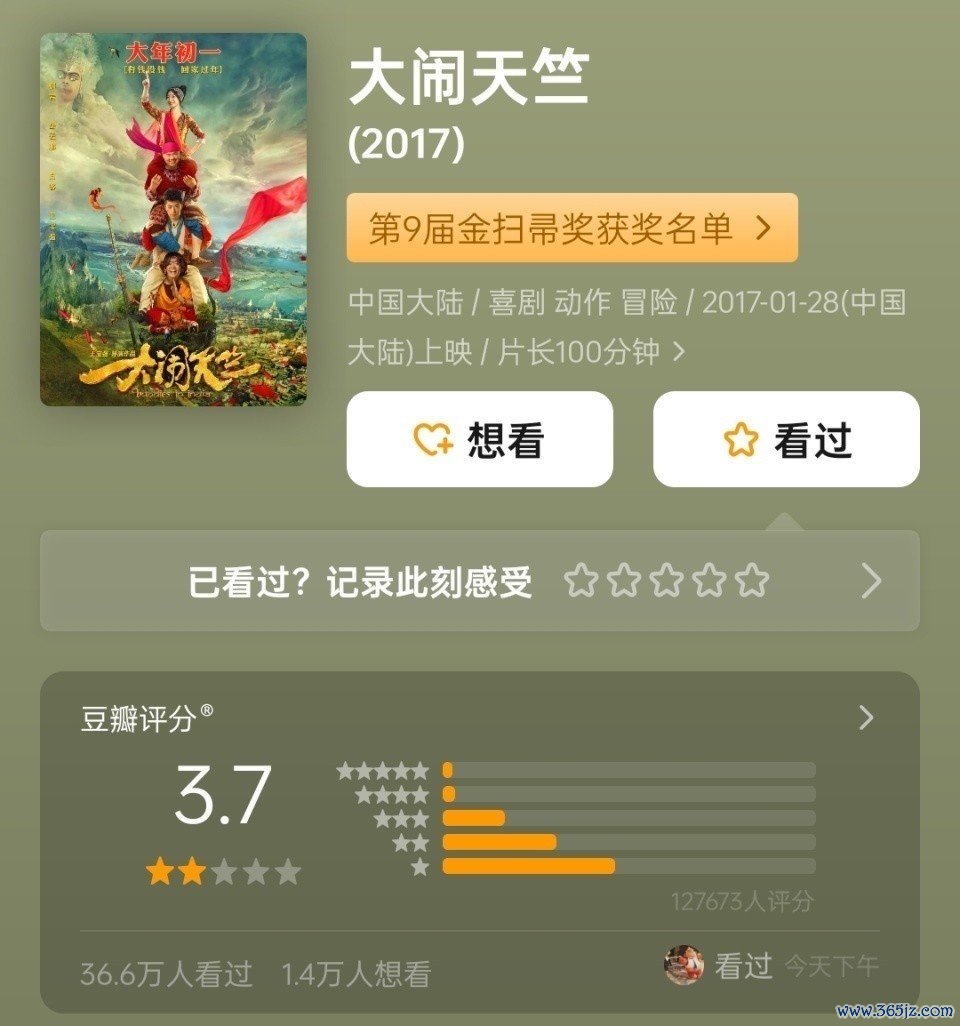Rate five stars in 记录此刻感受 row
Screen dimensions: 960x1026
(x=752, y=581)
